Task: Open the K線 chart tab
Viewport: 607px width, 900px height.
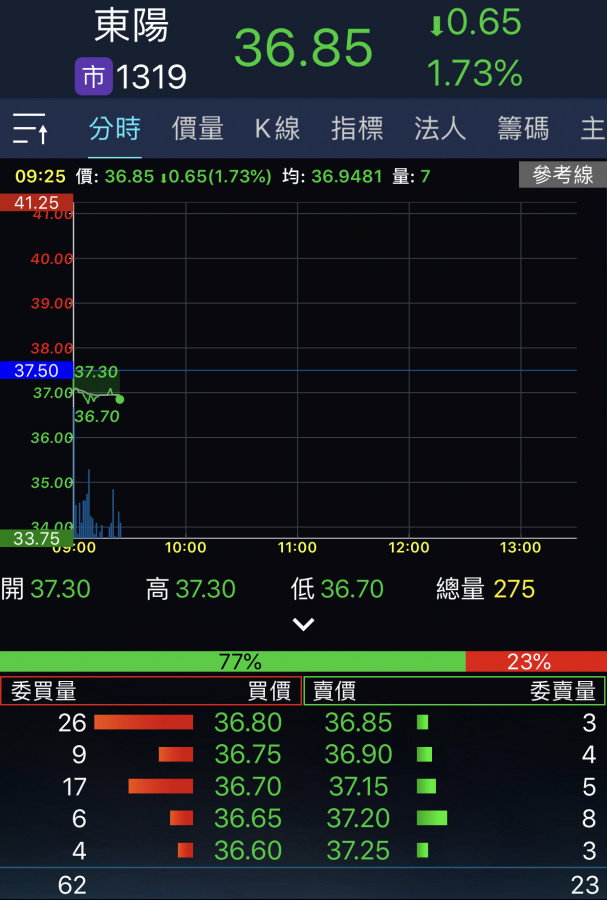Action: [x=277, y=128]
